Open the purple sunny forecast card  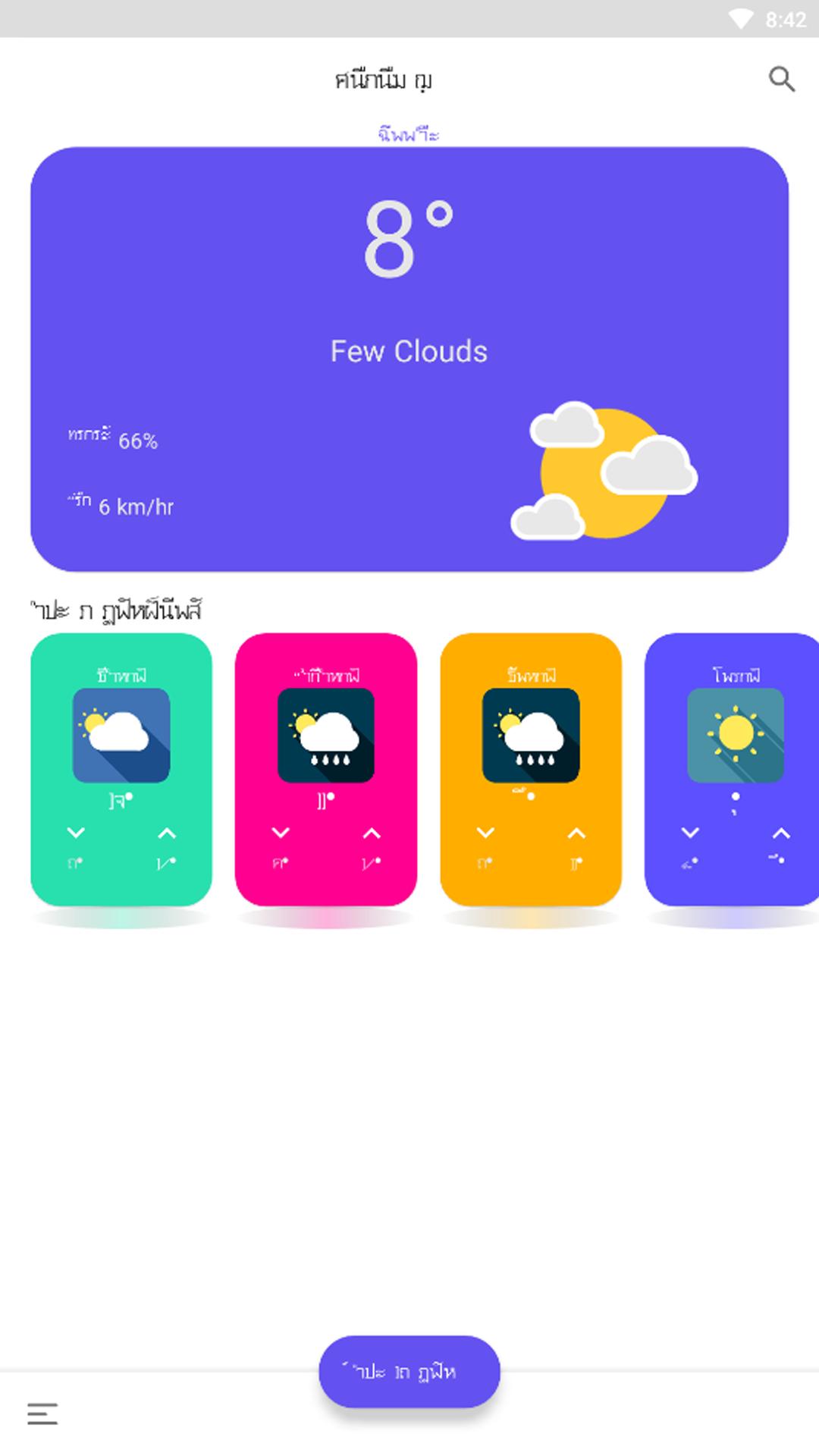733,769
